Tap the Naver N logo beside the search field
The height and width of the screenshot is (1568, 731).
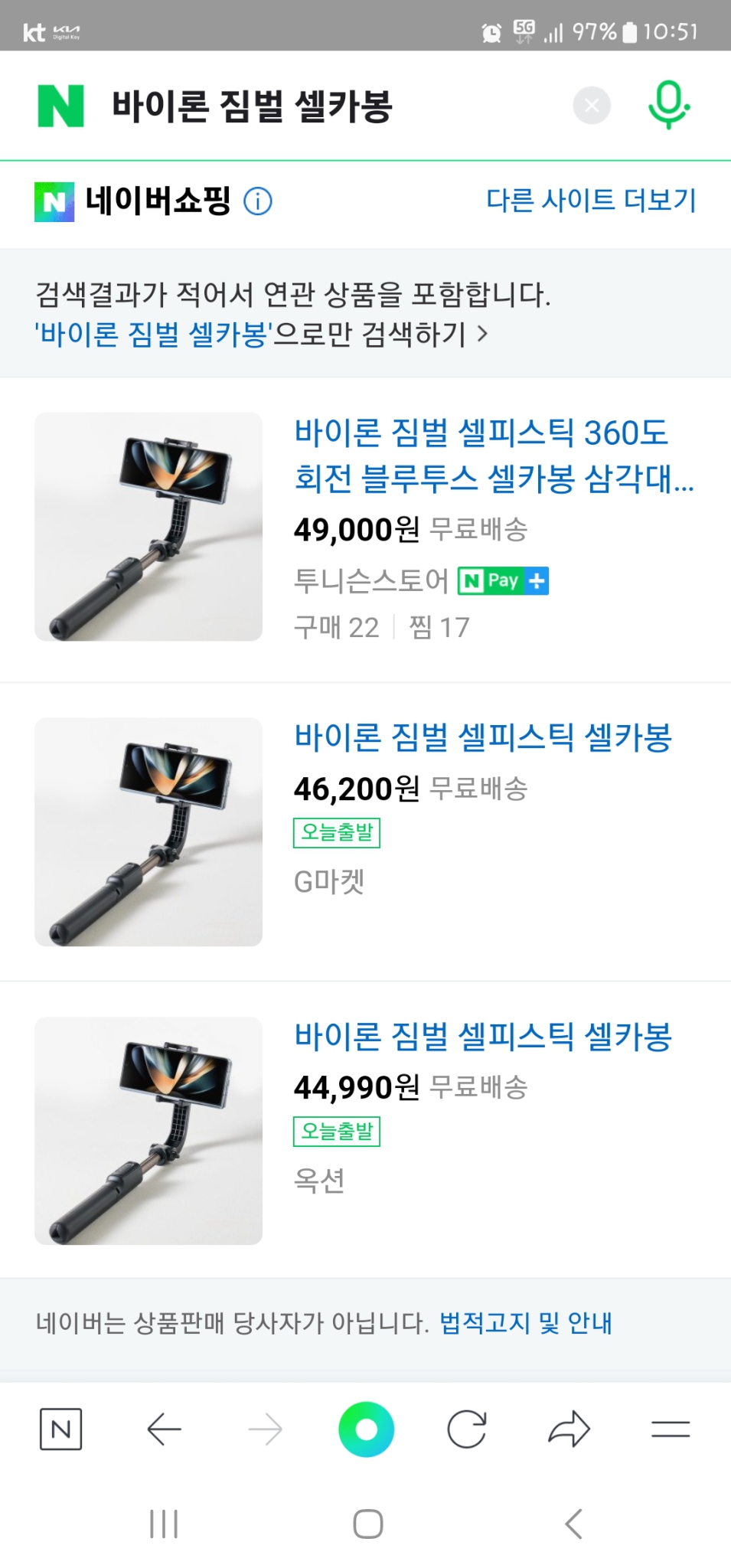tap(61, 105)
